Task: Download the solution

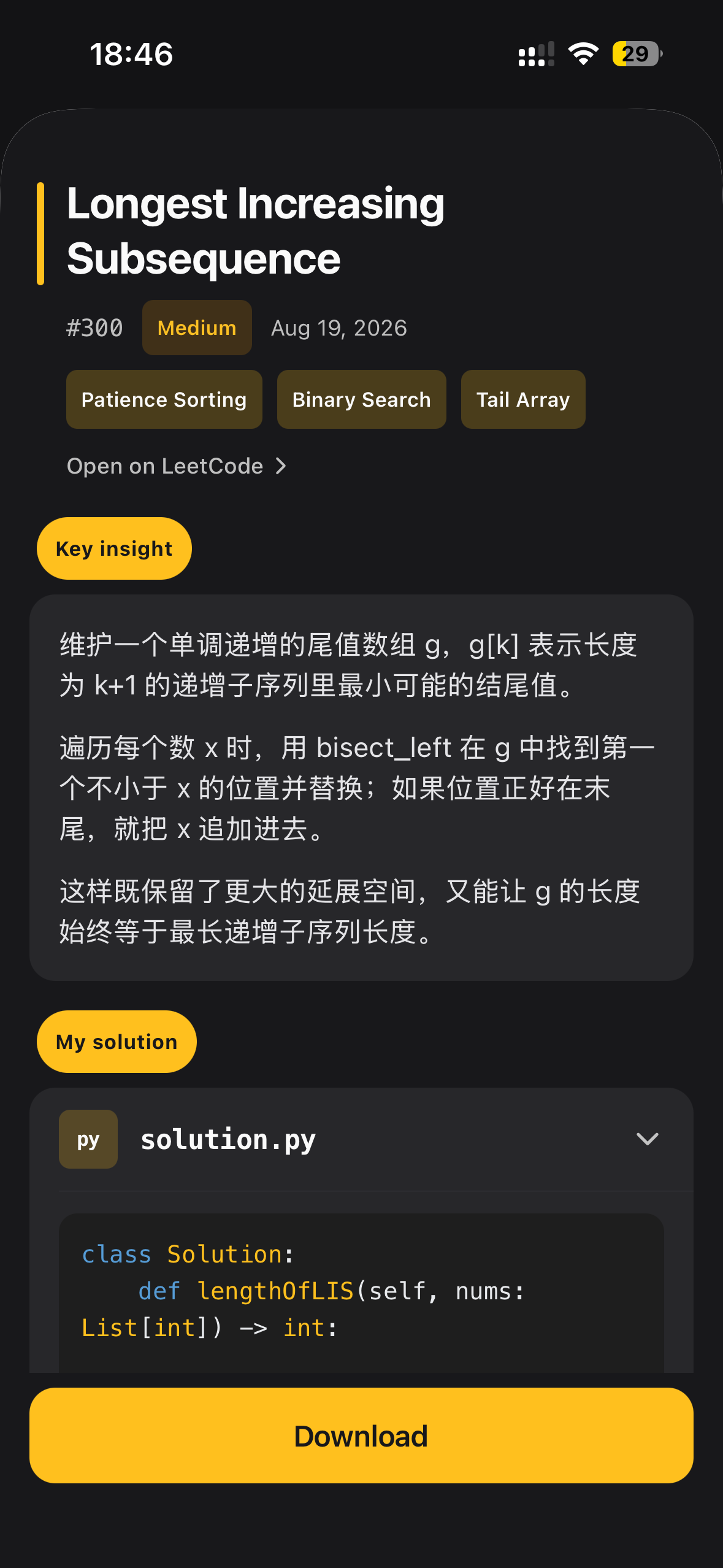Action: tap(361, 1435)
